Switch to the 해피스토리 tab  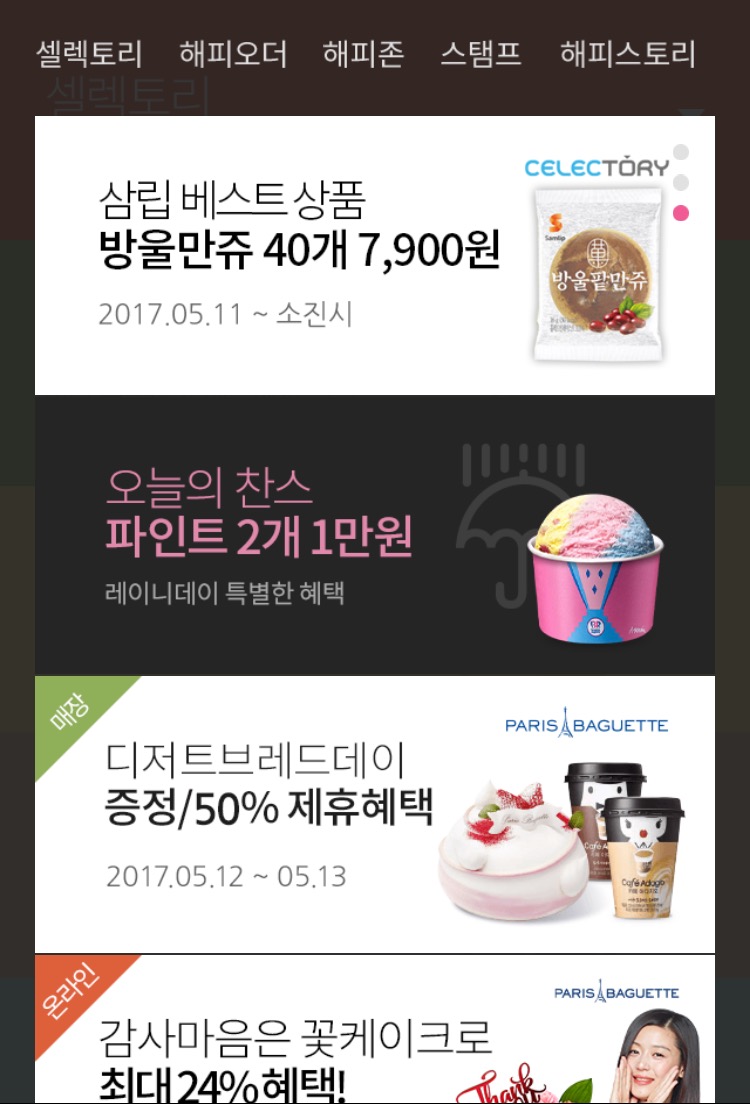click(x=627, y=53)
